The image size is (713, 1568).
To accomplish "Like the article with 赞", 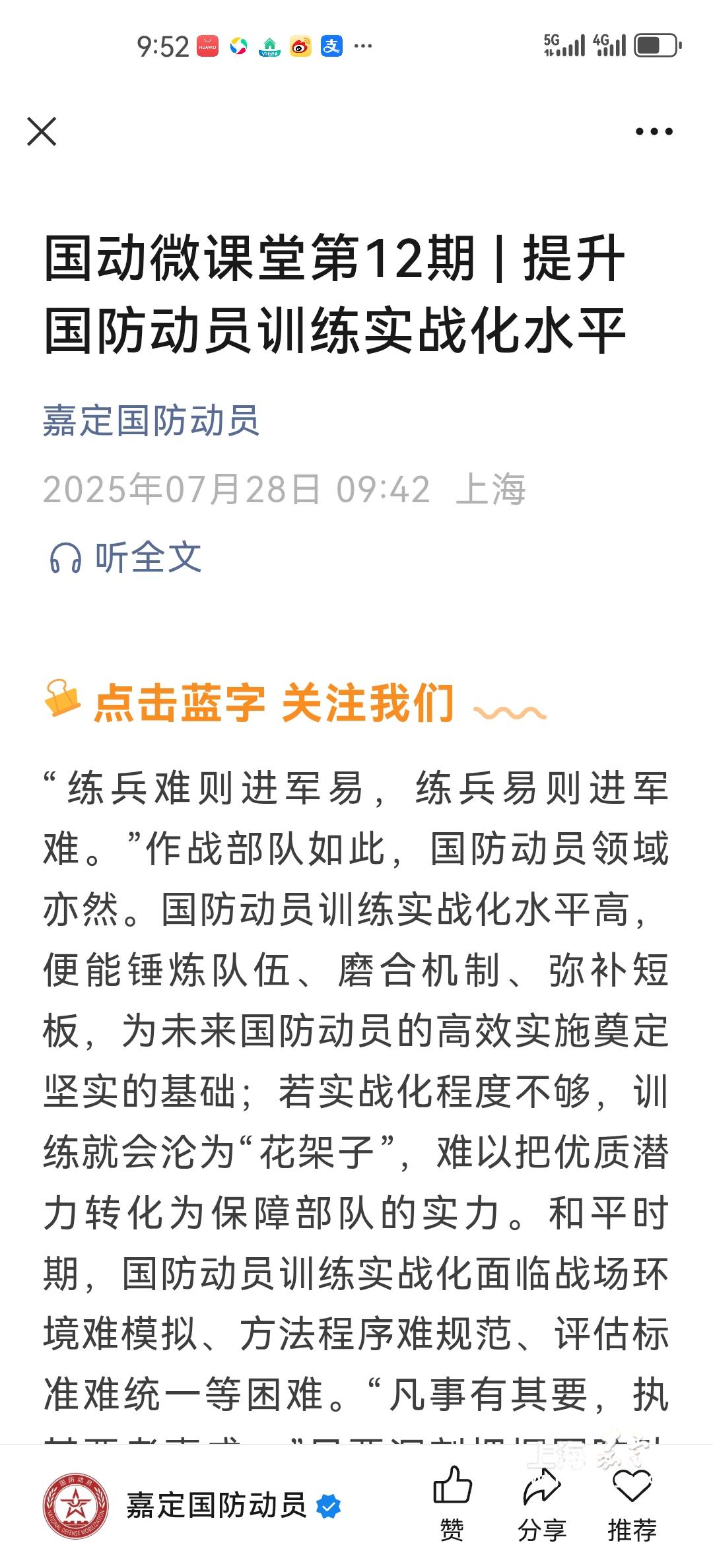I will (452, 1504).
